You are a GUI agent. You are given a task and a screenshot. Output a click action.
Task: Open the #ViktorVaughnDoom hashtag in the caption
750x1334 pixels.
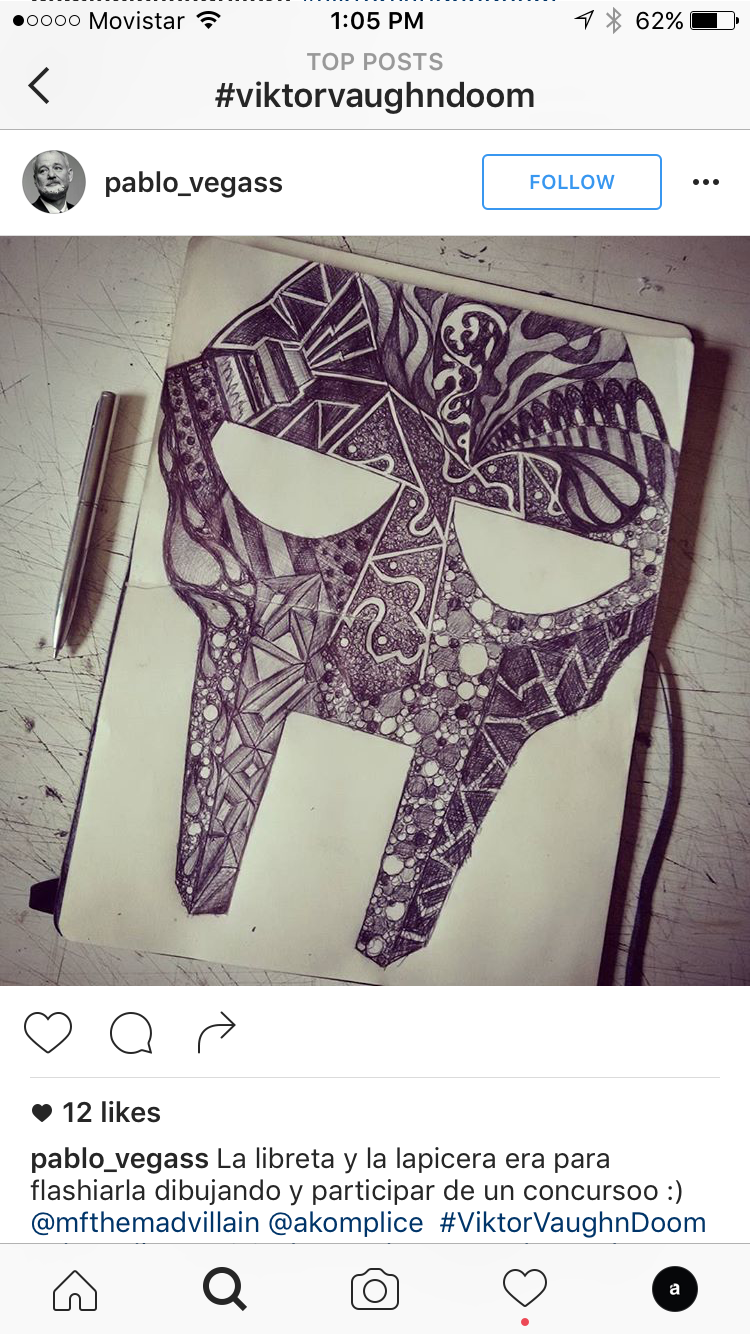pyautogui.click(x=572, y=1222)
